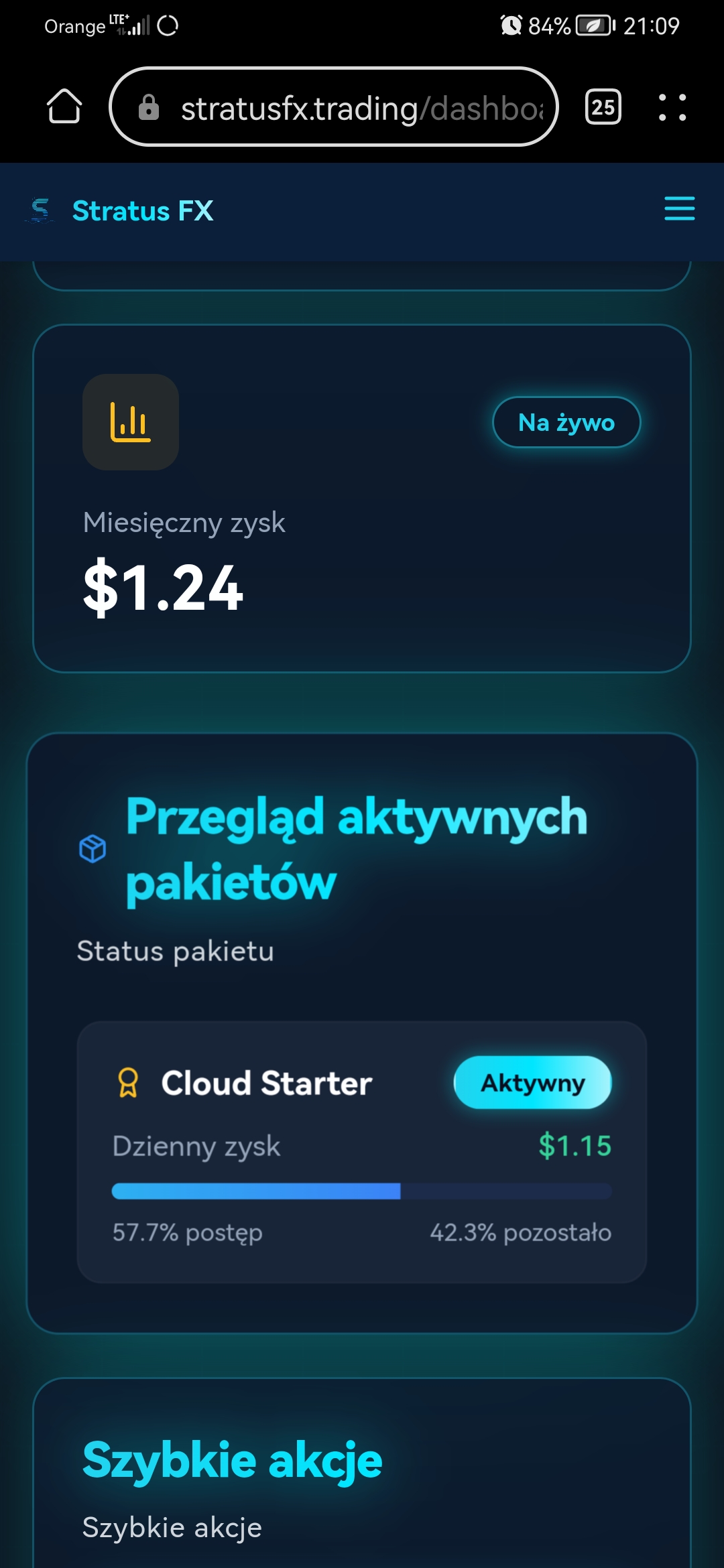Tap the stratusfx.trading address bar
The height and width of the screenshot is (1568, 724).
point(334,107)
